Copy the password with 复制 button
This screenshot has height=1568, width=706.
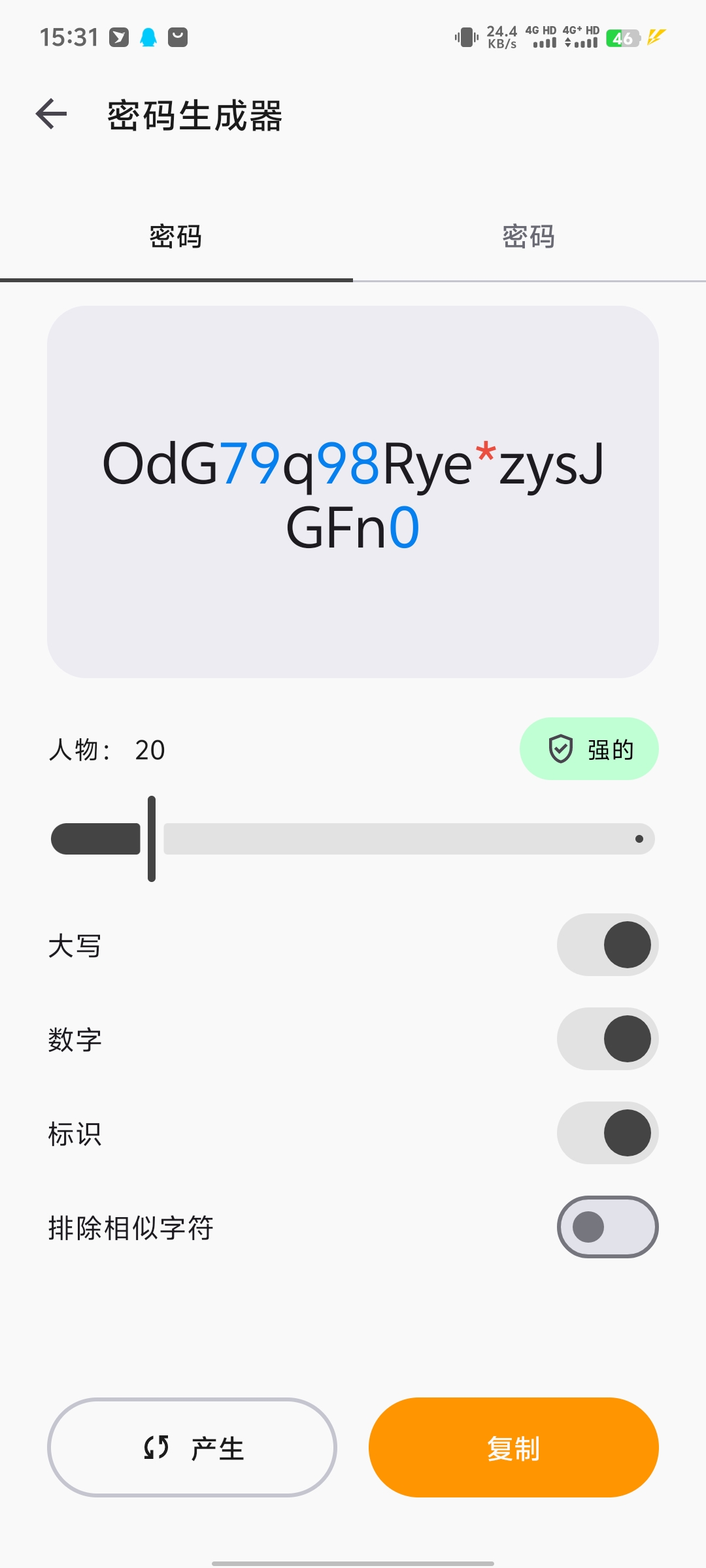[513, 1448]
